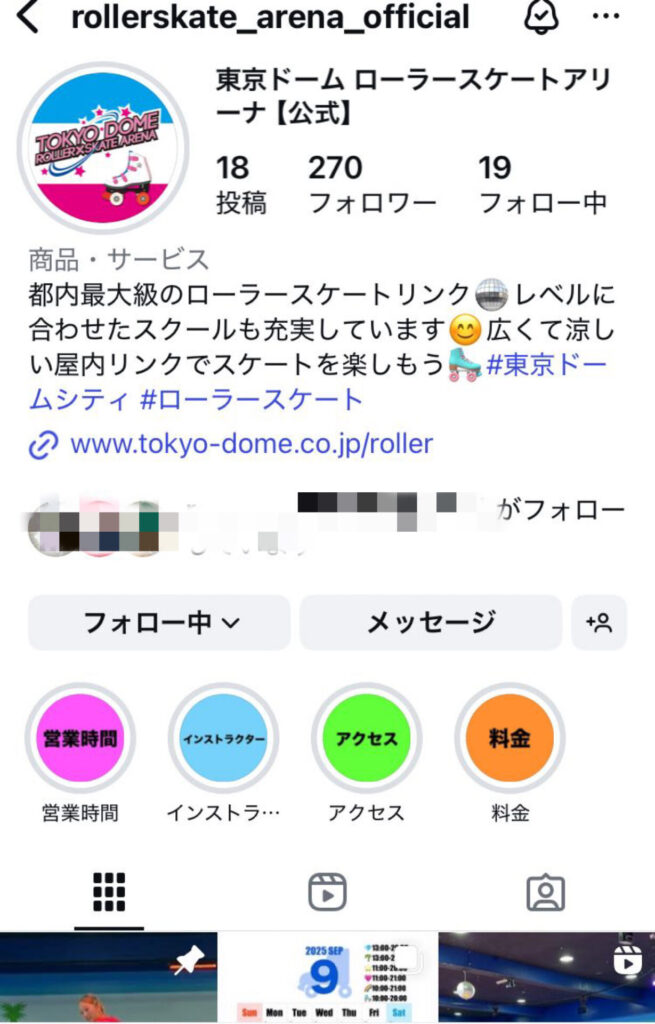
Task: Switch to the tagged photos tab
Action: (x=546, y=890)
